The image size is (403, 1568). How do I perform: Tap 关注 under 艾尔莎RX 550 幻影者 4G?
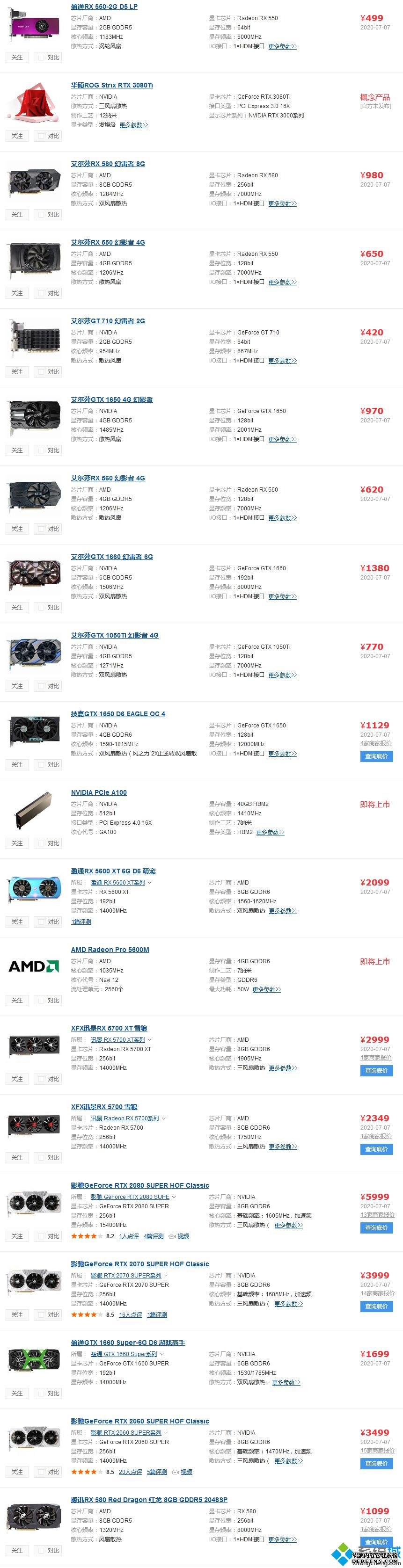click(17, 293)
